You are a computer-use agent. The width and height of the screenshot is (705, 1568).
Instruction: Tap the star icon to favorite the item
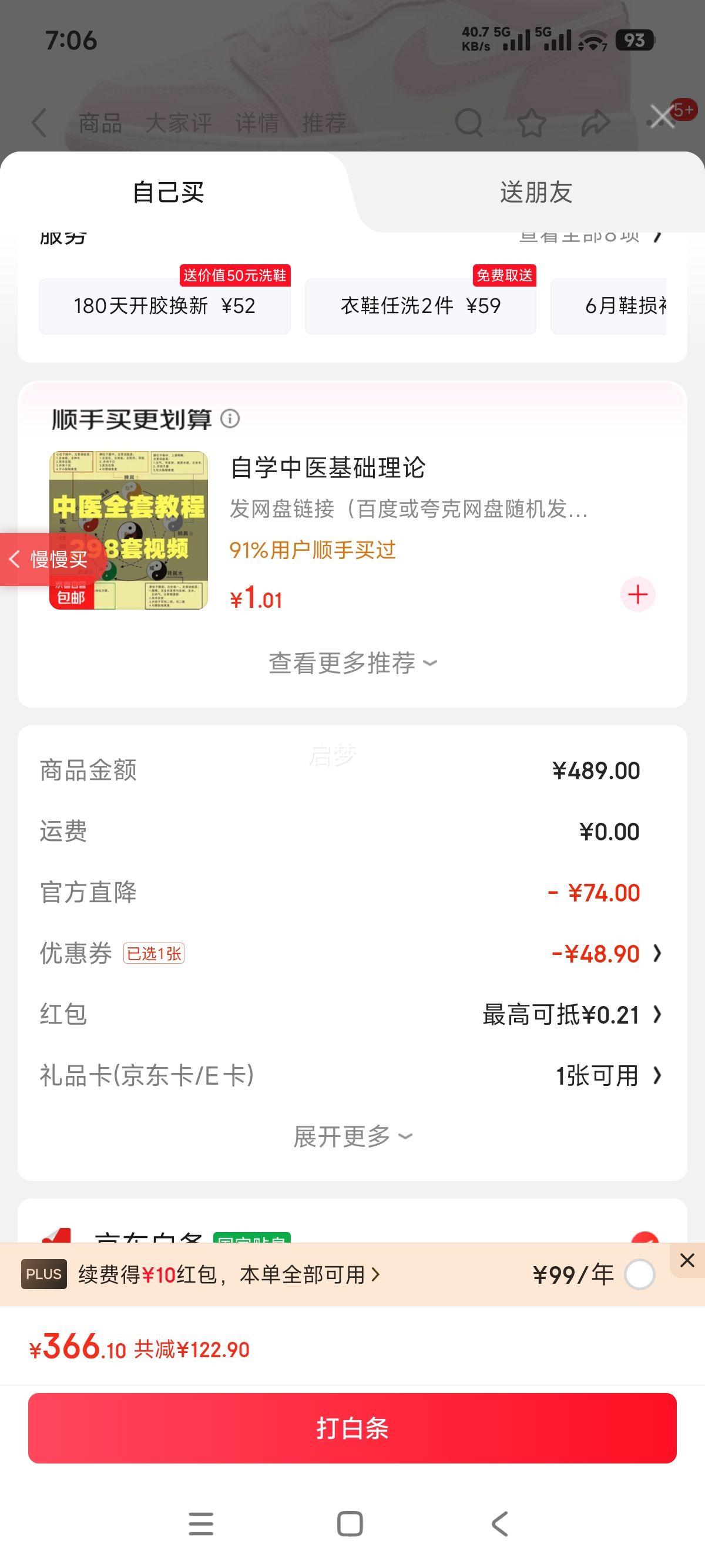[x=532, y=122]
